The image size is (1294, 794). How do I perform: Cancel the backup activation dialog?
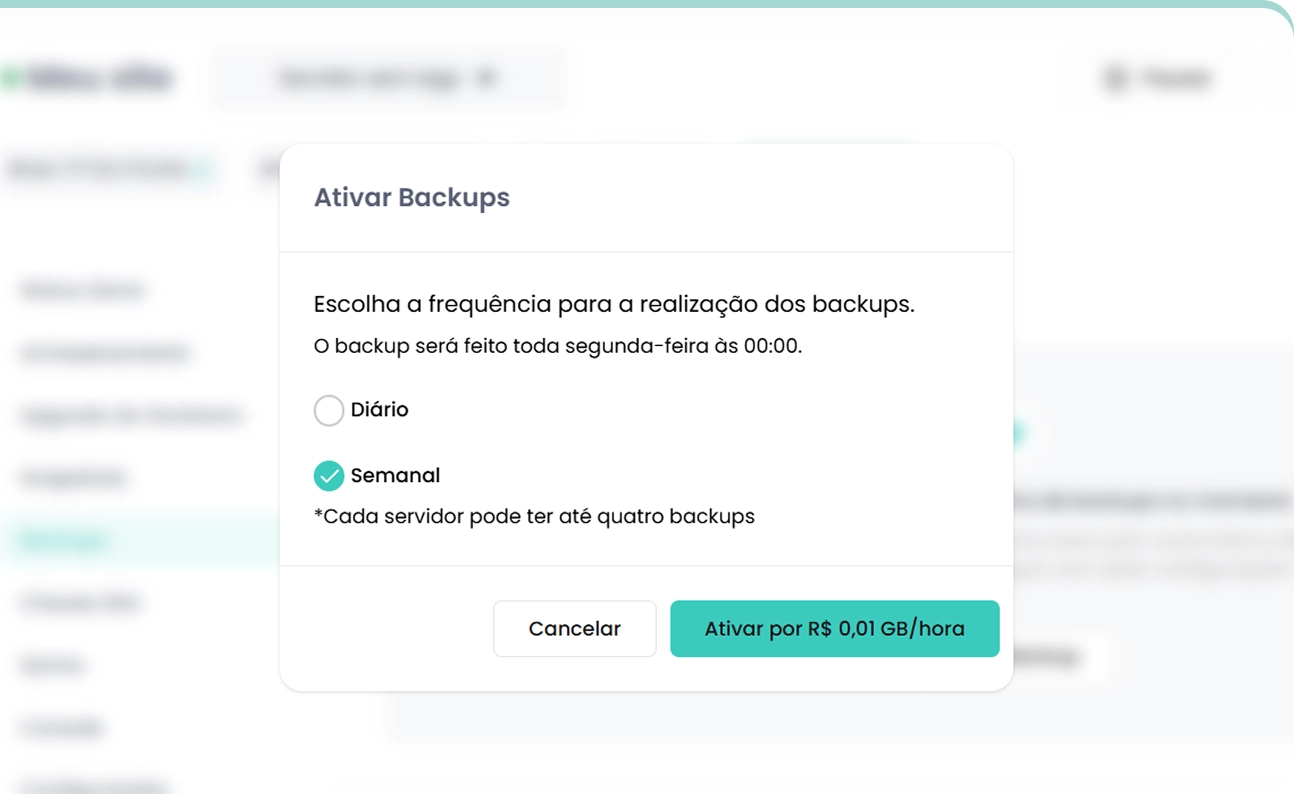(x=574, y=629)
